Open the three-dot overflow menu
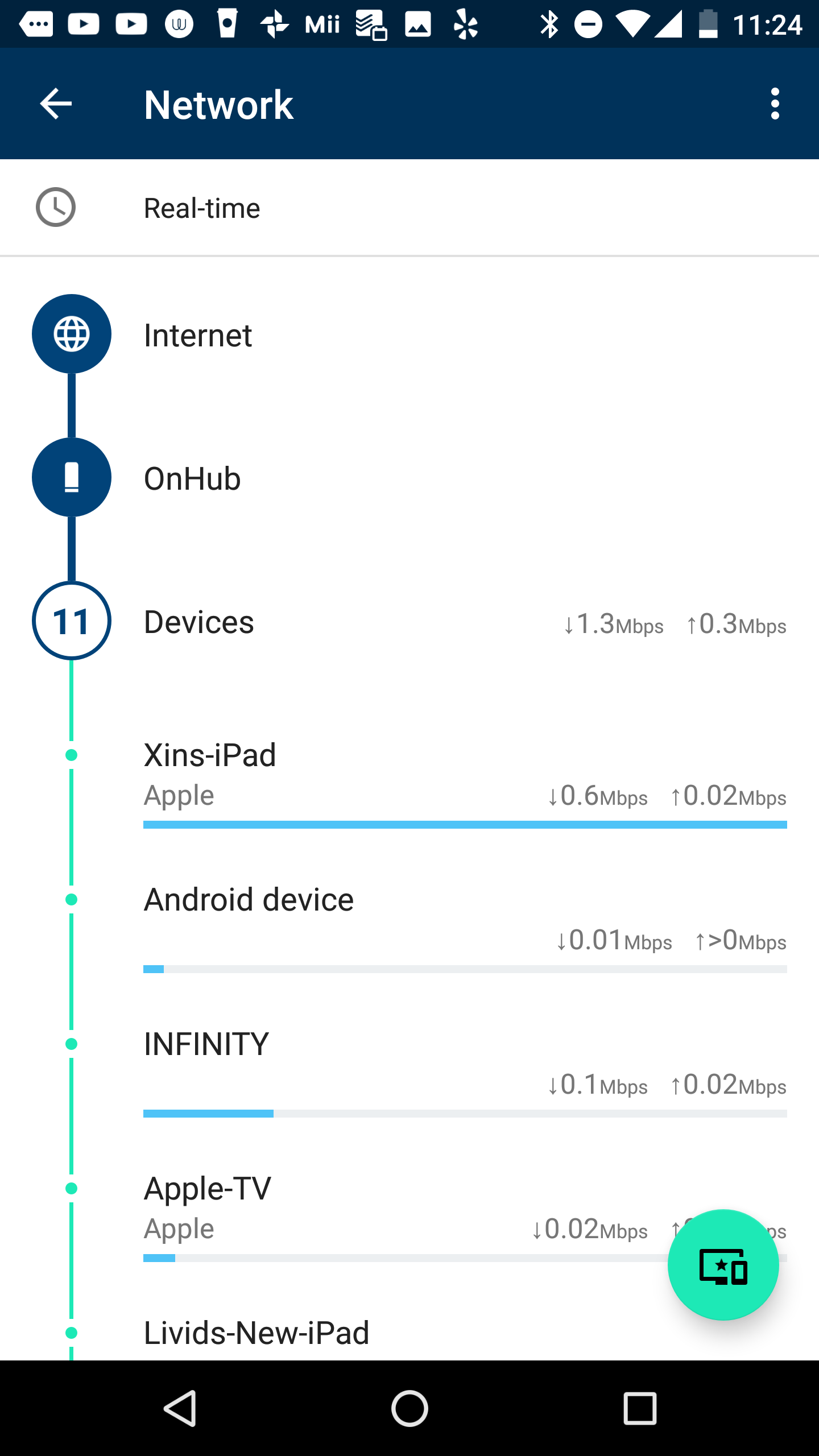This screenshot has width=819, height=1456. tap(775, 104)
